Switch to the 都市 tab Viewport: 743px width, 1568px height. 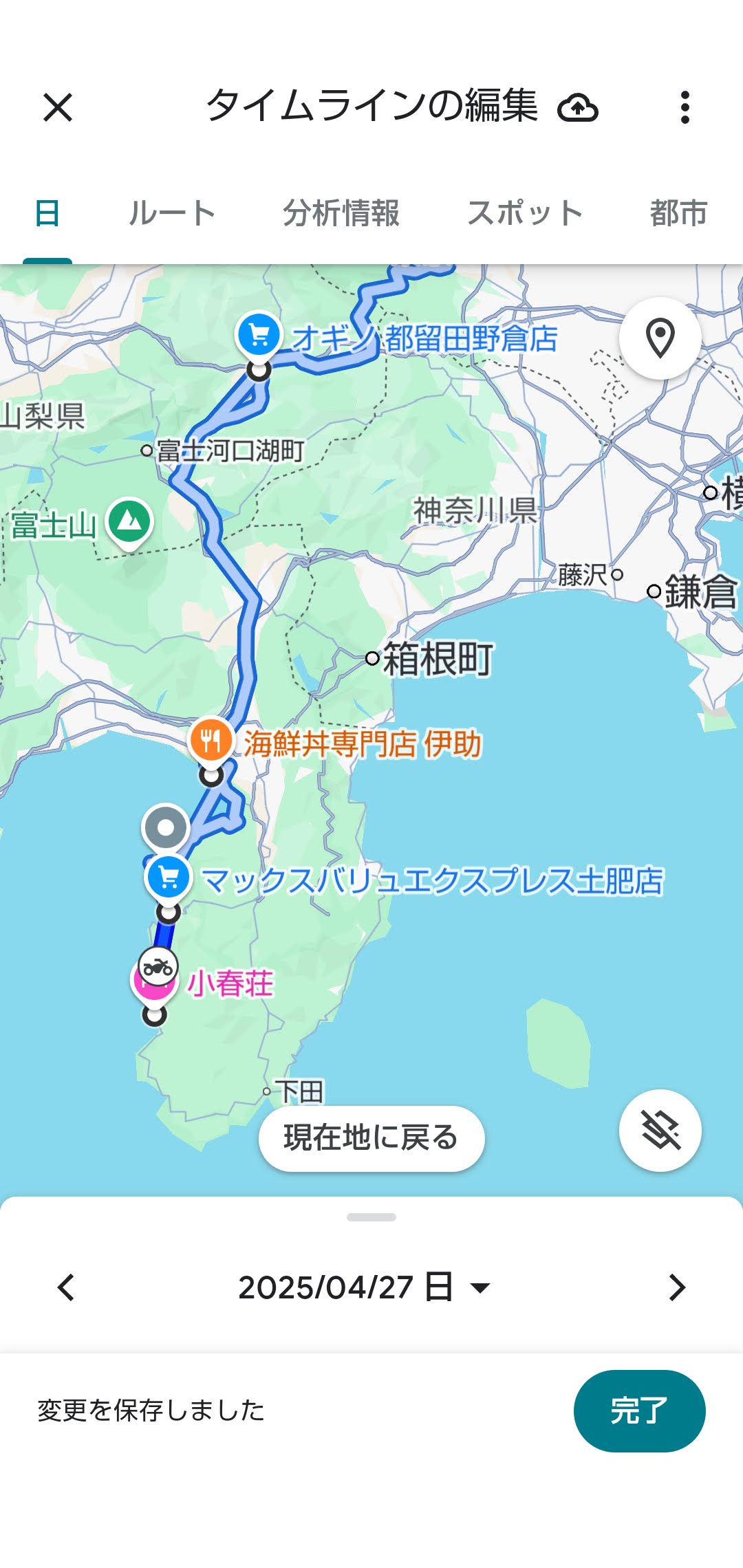678,213
